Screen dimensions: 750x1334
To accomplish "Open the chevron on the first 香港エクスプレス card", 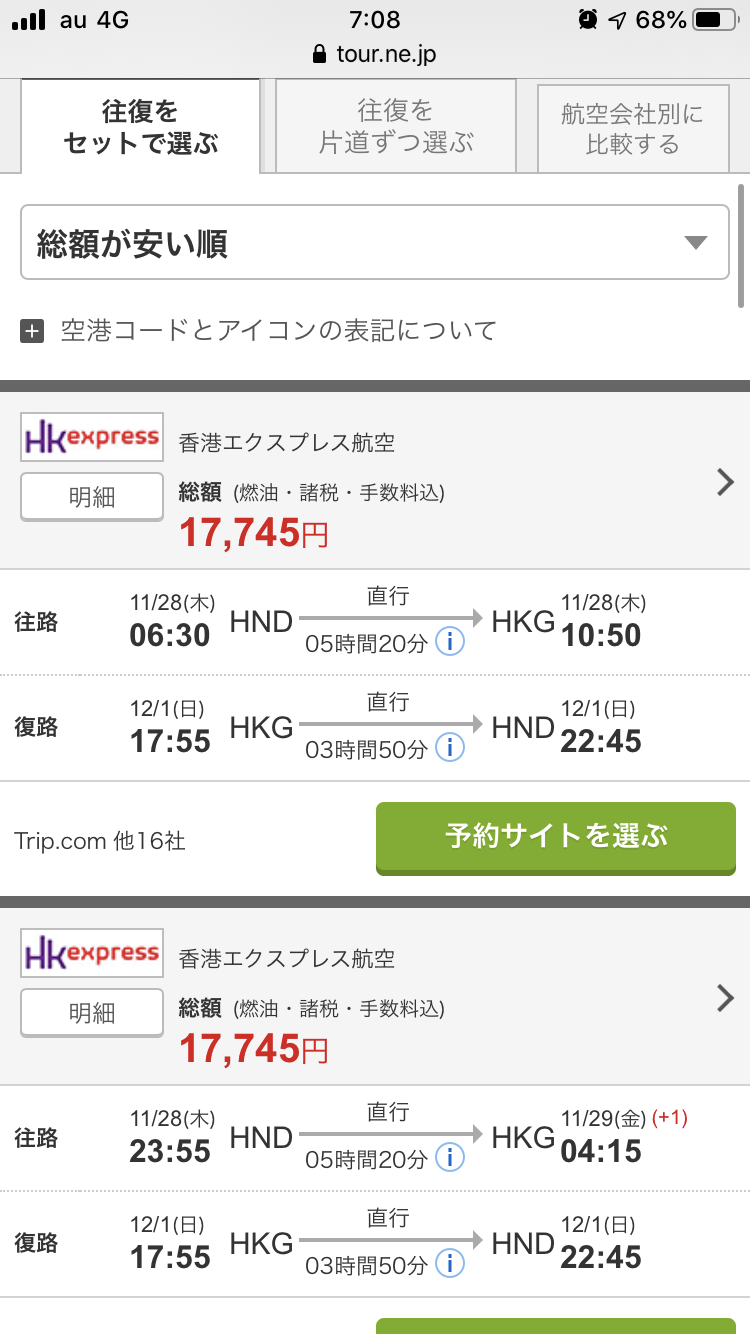I will (x=726, y=483).
